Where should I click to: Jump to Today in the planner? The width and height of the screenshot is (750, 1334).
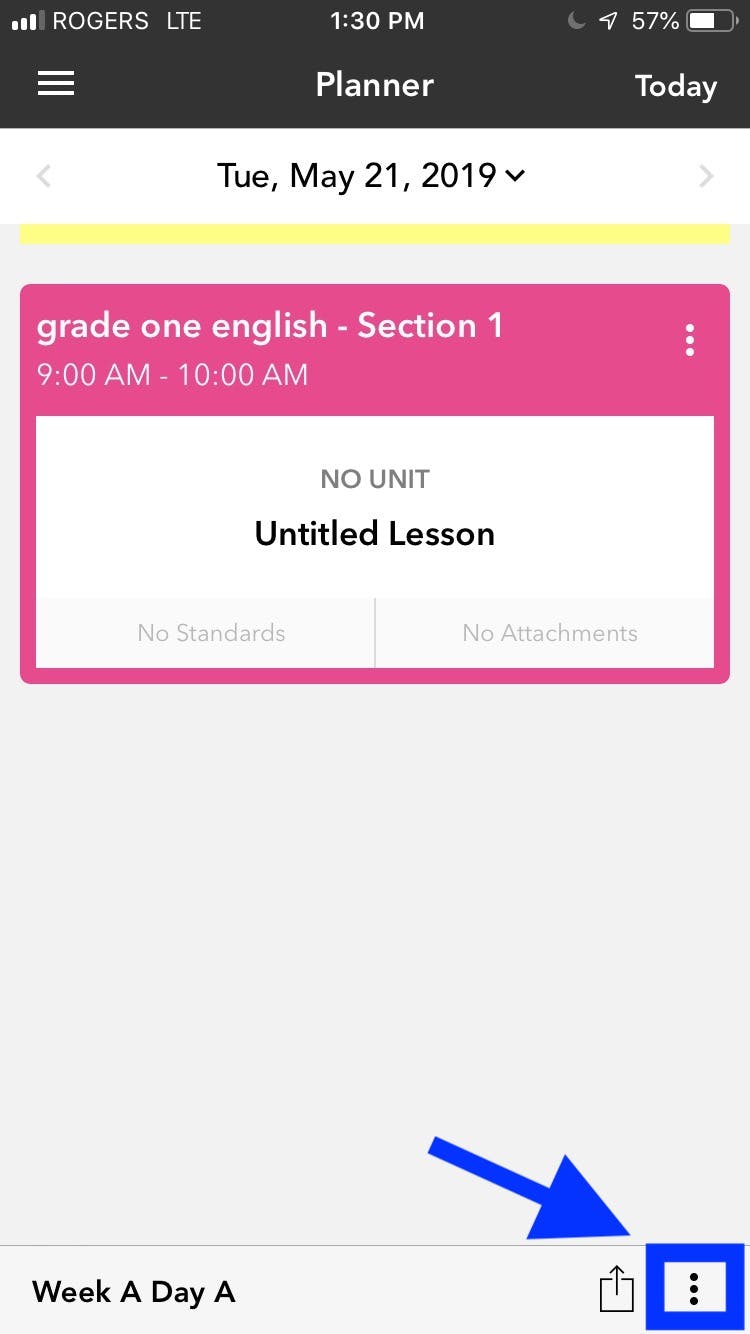click(x=675, y=86)
